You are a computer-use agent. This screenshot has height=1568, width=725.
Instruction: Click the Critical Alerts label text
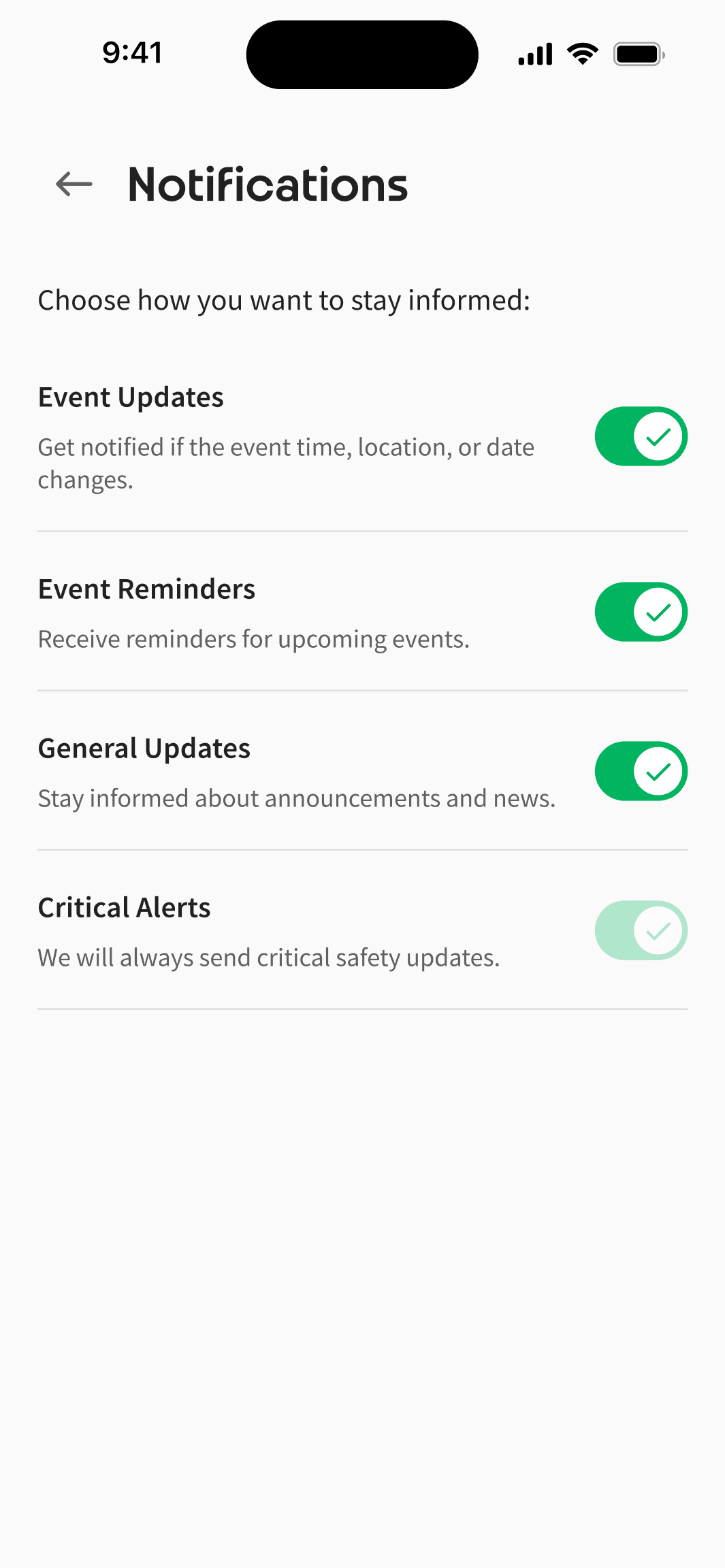[124, 908]
